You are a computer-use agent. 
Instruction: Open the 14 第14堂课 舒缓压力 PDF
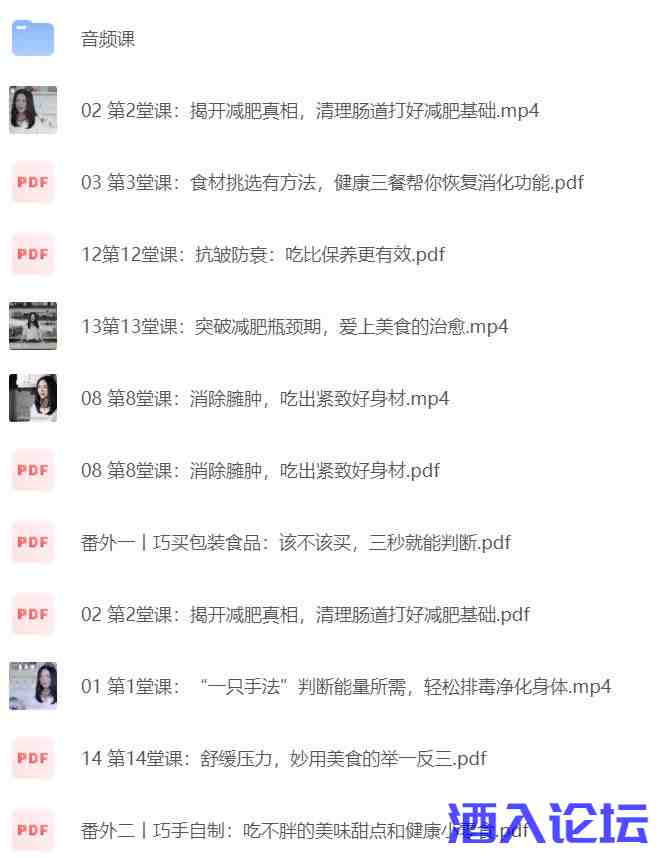tap(284, 758)
